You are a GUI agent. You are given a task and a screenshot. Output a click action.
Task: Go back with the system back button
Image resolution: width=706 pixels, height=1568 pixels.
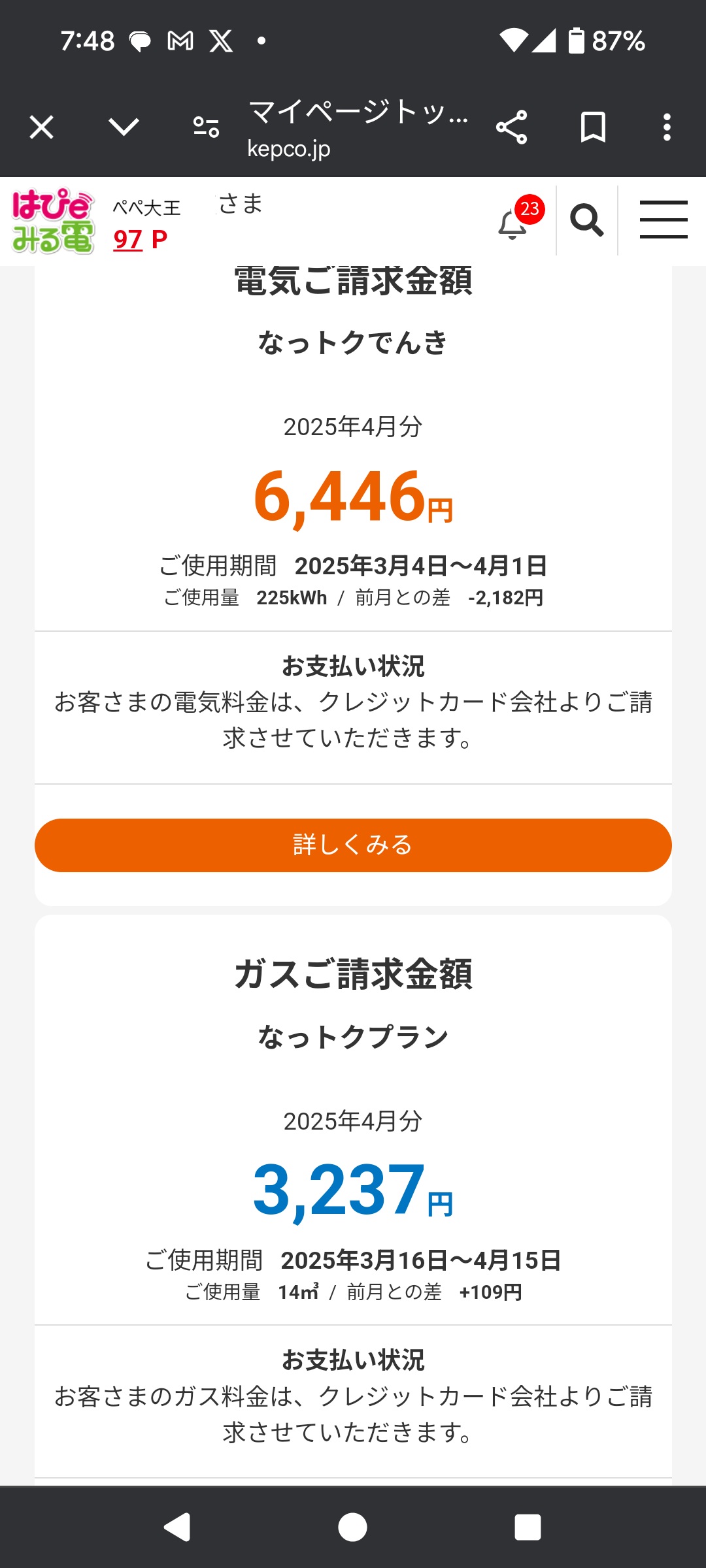point(177,1527)
